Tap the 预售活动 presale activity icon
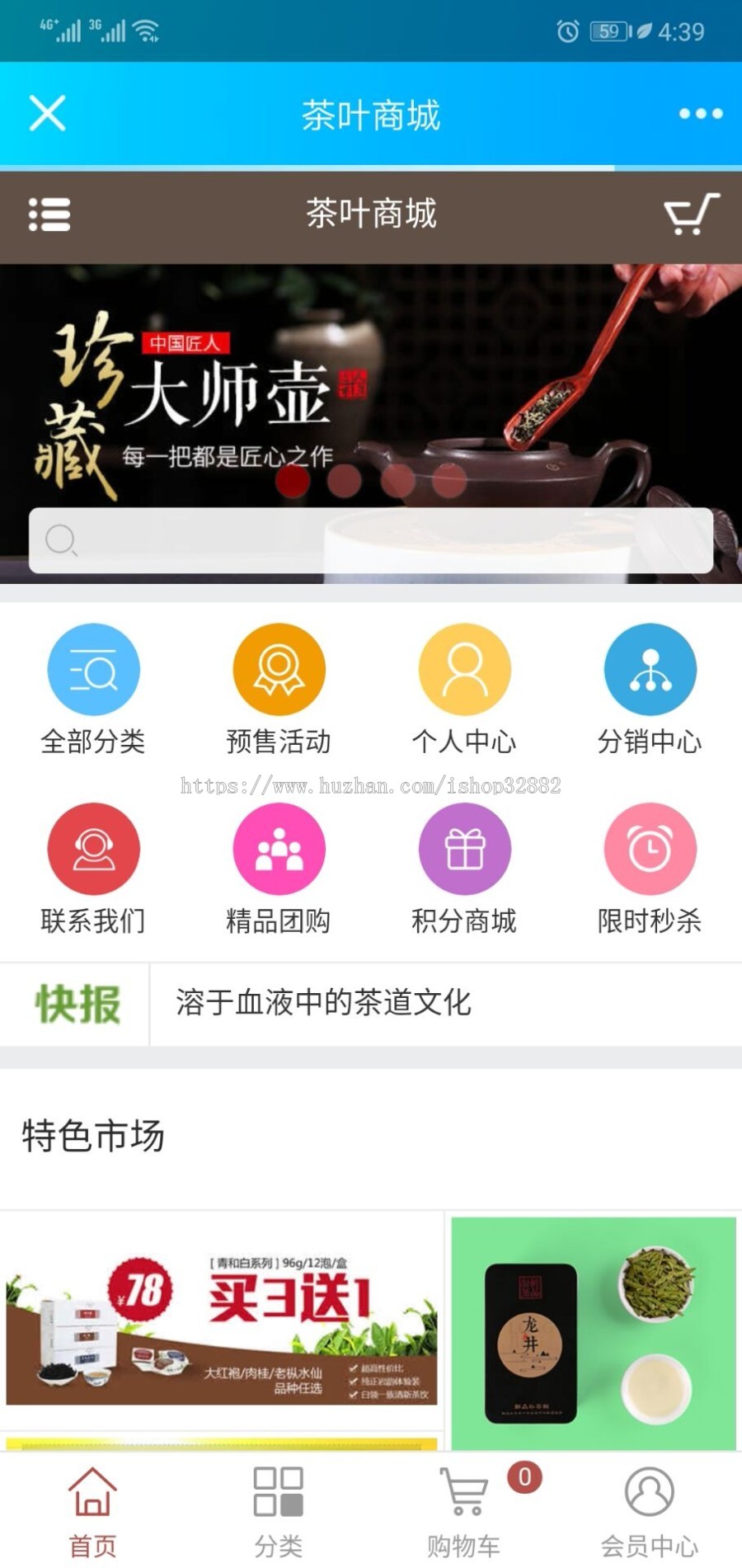 [279, 669]
